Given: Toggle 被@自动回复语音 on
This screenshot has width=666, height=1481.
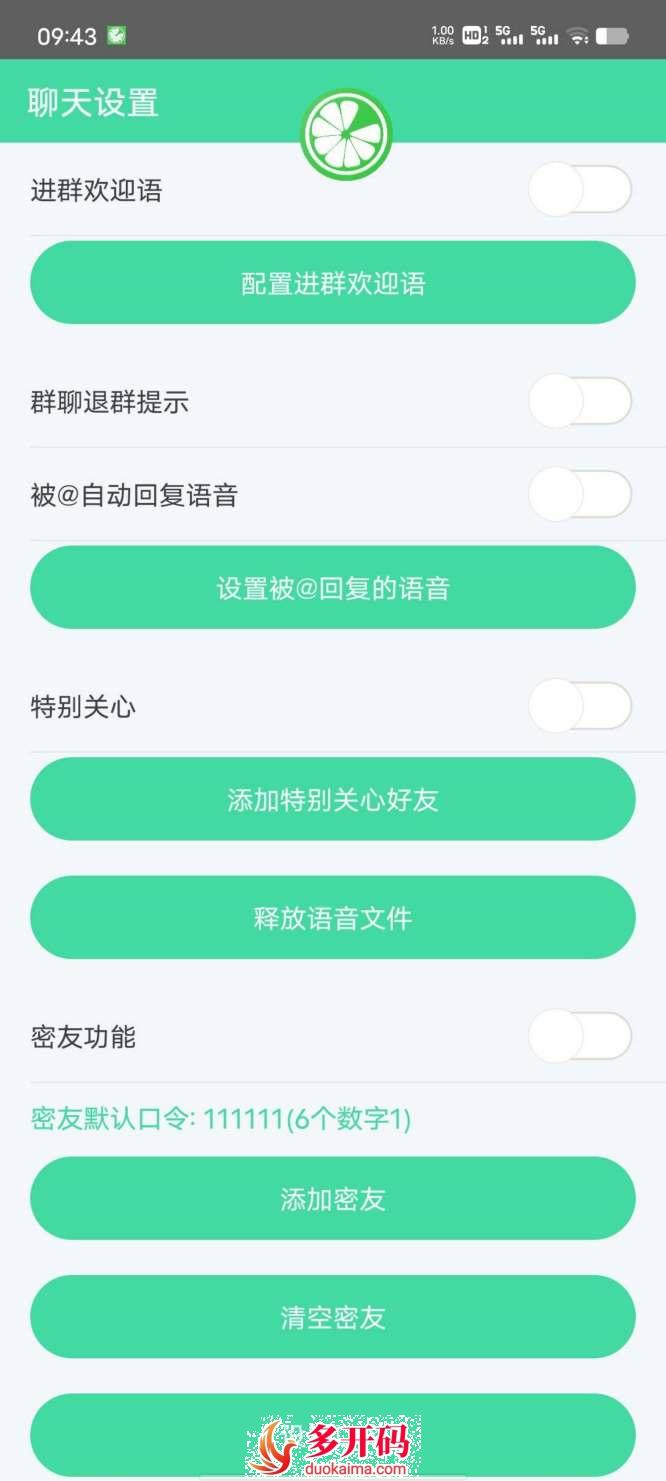Looking at the screenshot, I should click(580, 495).
